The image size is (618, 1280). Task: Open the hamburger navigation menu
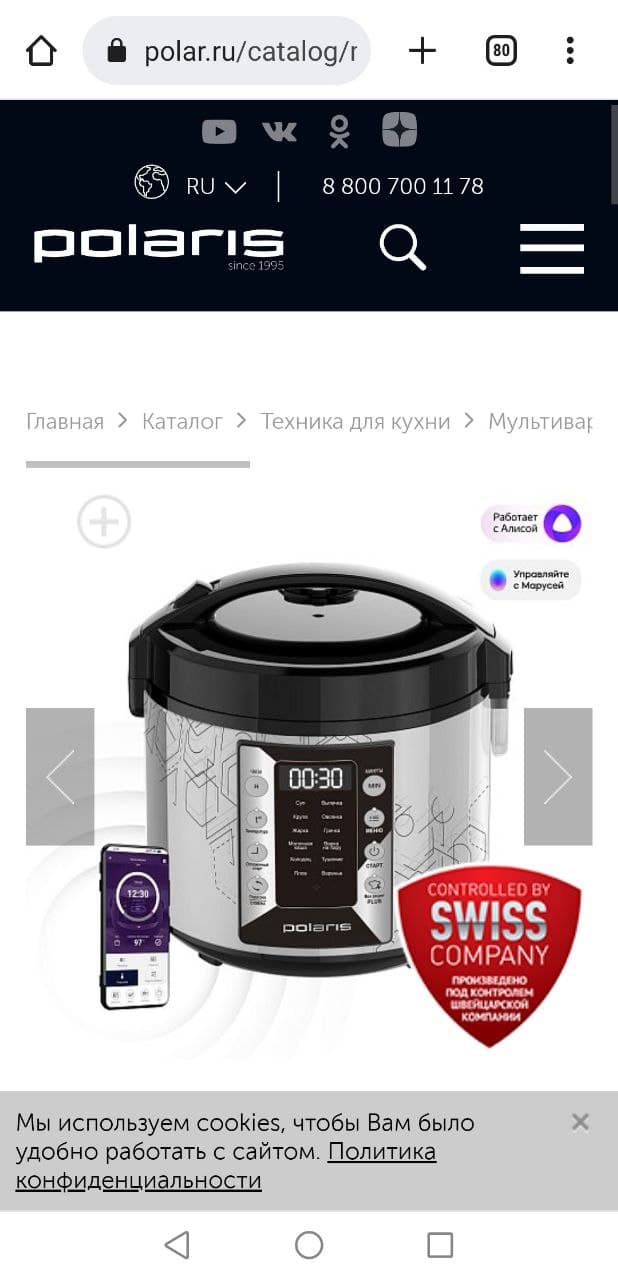(552, 247)
